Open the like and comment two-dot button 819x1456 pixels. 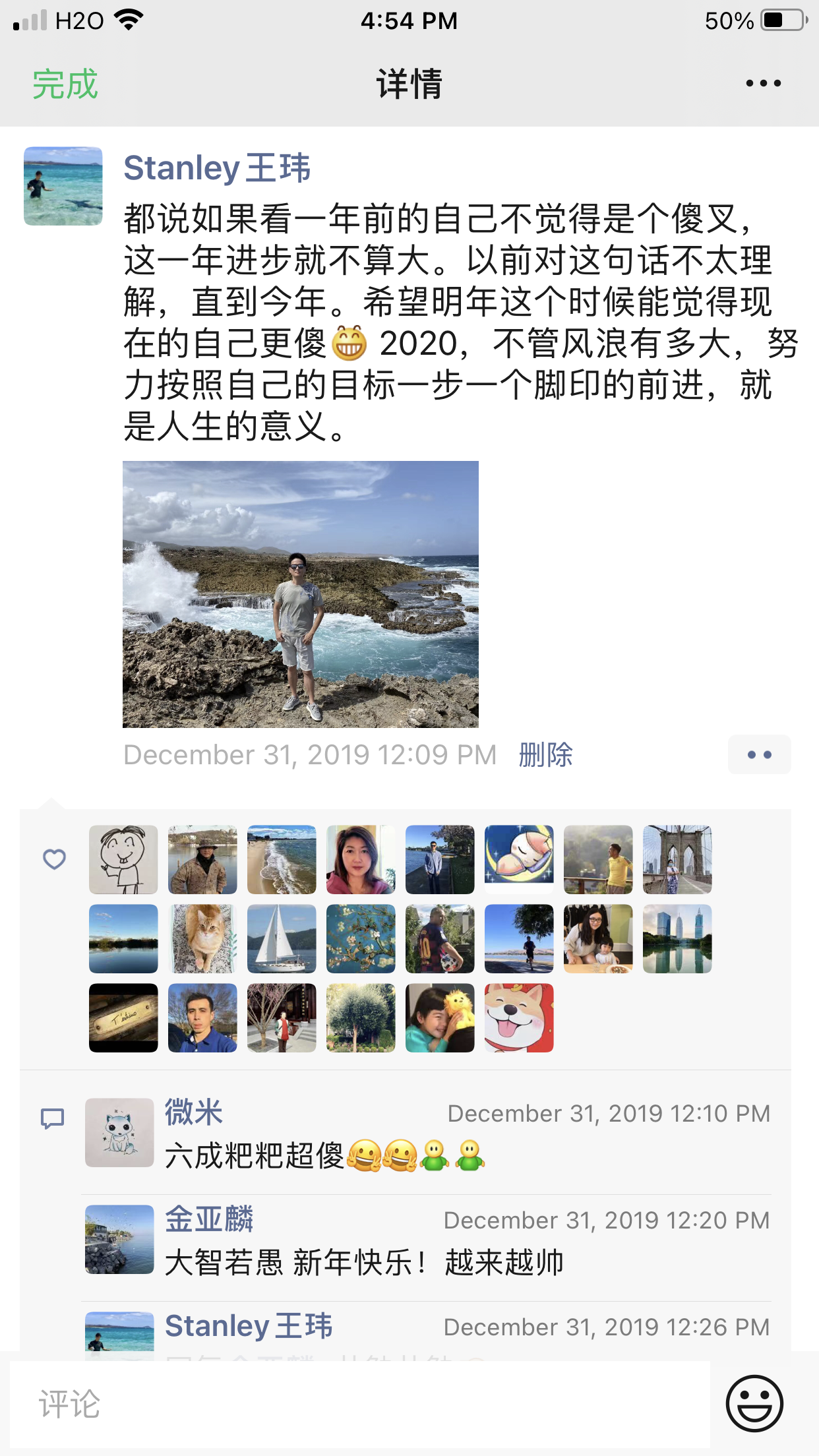coord(759,754)
